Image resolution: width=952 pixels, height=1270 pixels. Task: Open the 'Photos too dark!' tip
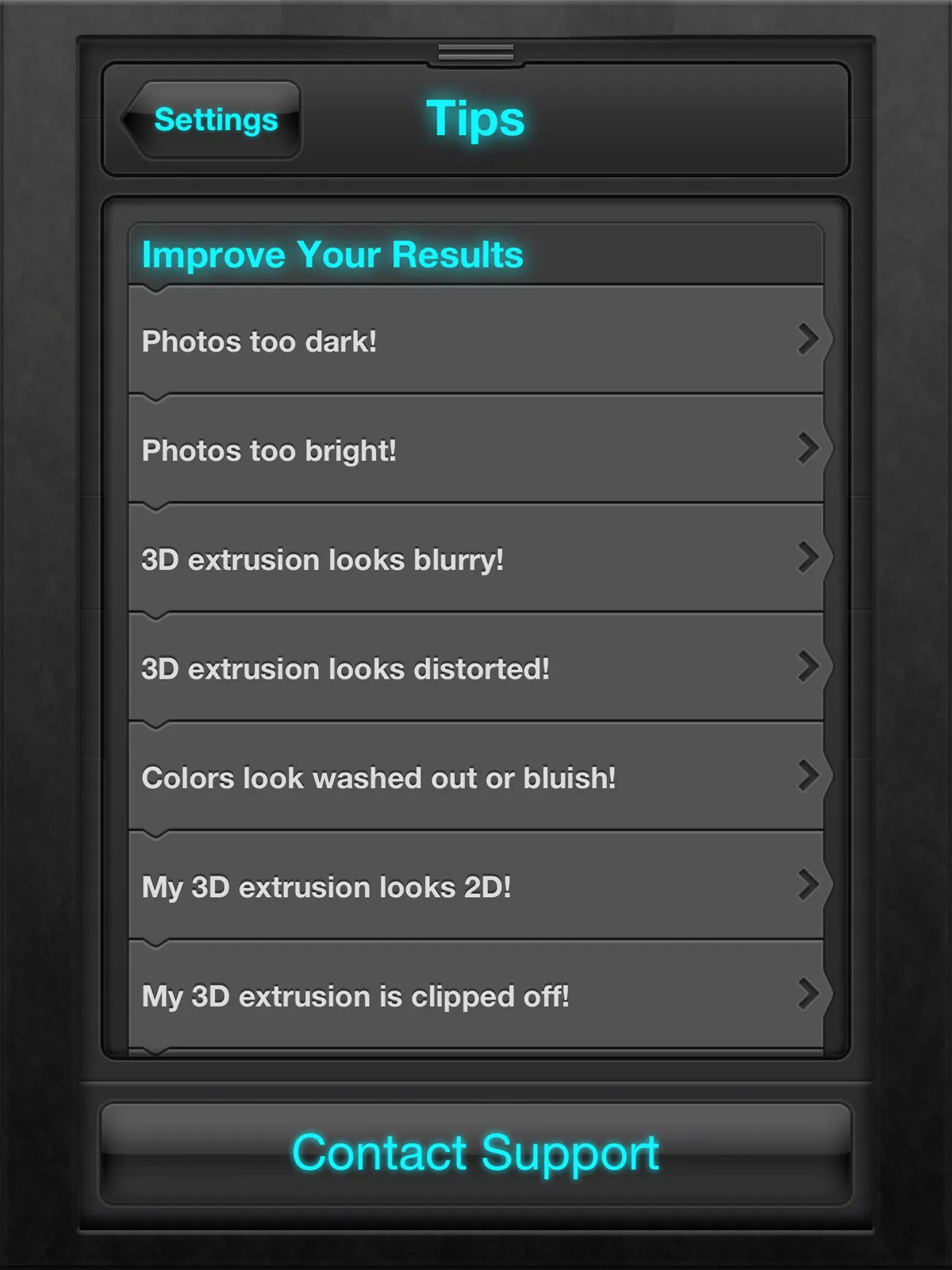click(476, 341)
